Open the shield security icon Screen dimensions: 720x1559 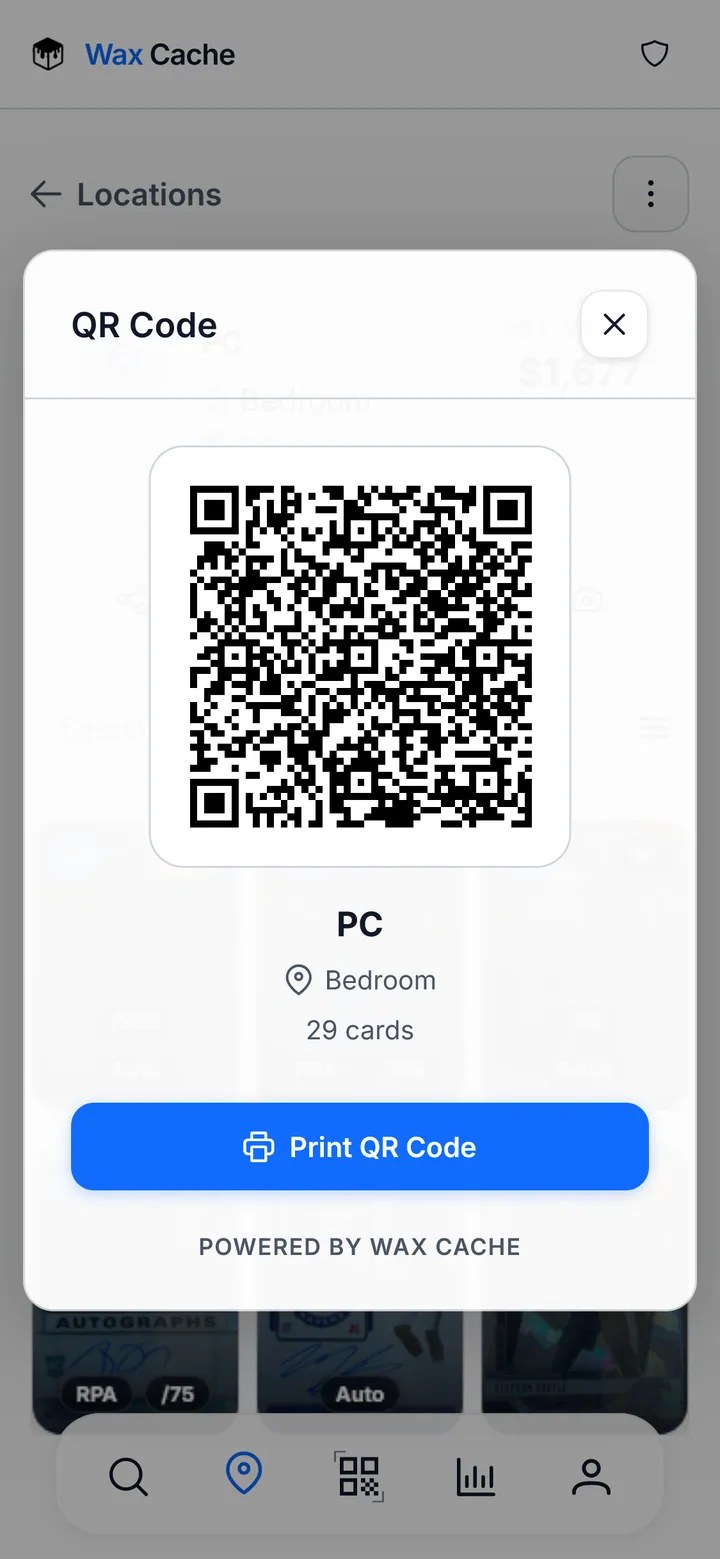654,53
